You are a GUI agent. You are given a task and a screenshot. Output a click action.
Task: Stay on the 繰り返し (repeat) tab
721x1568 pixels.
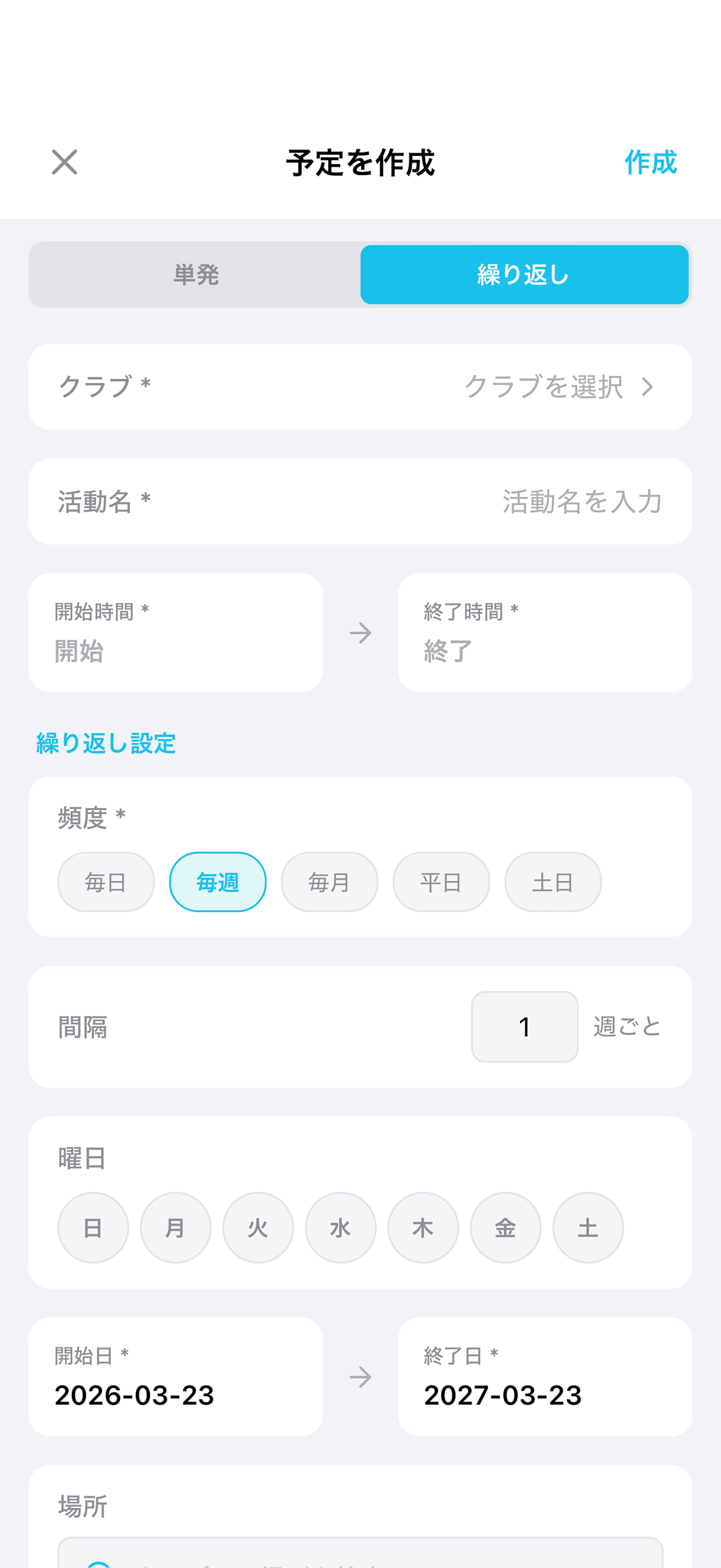click(525, 275)
